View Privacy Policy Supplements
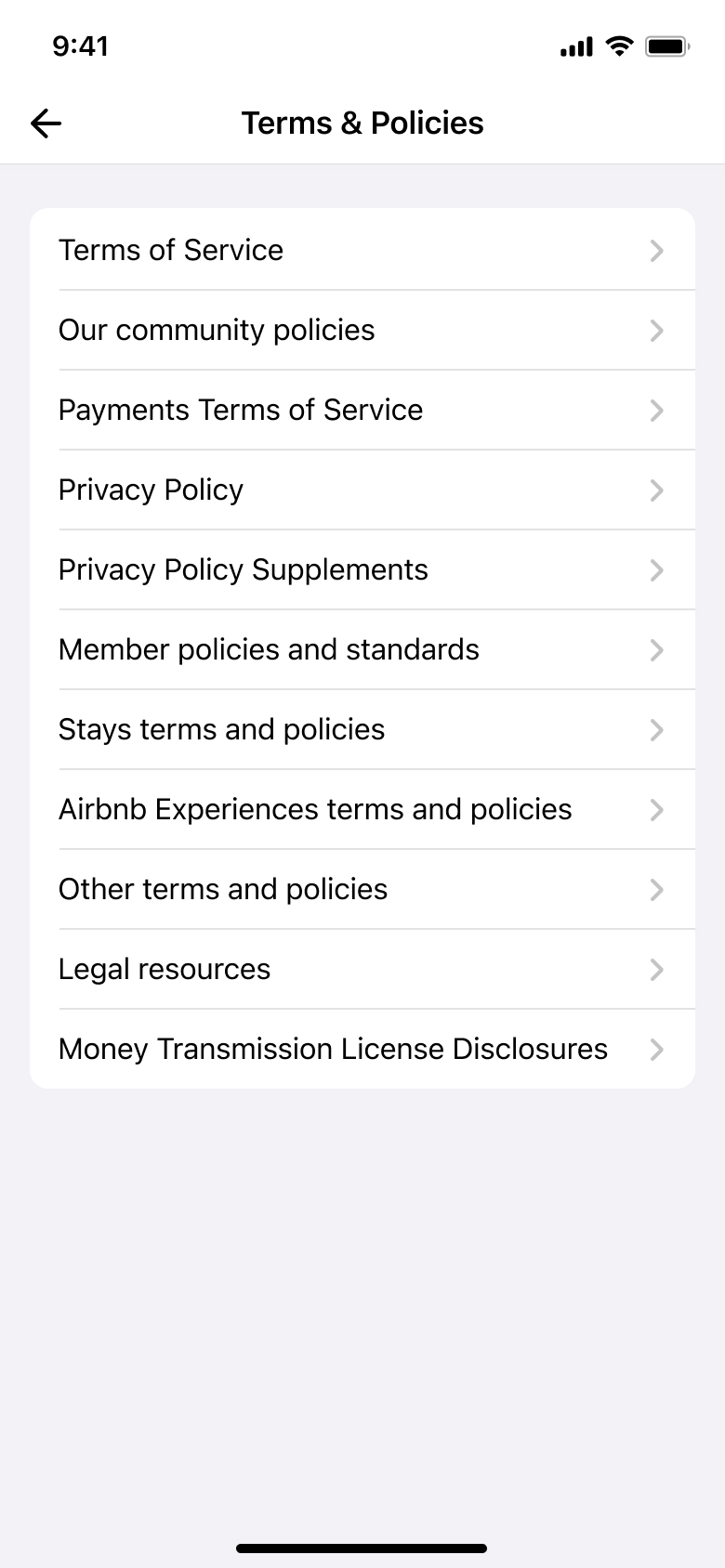 click(243, 569)
